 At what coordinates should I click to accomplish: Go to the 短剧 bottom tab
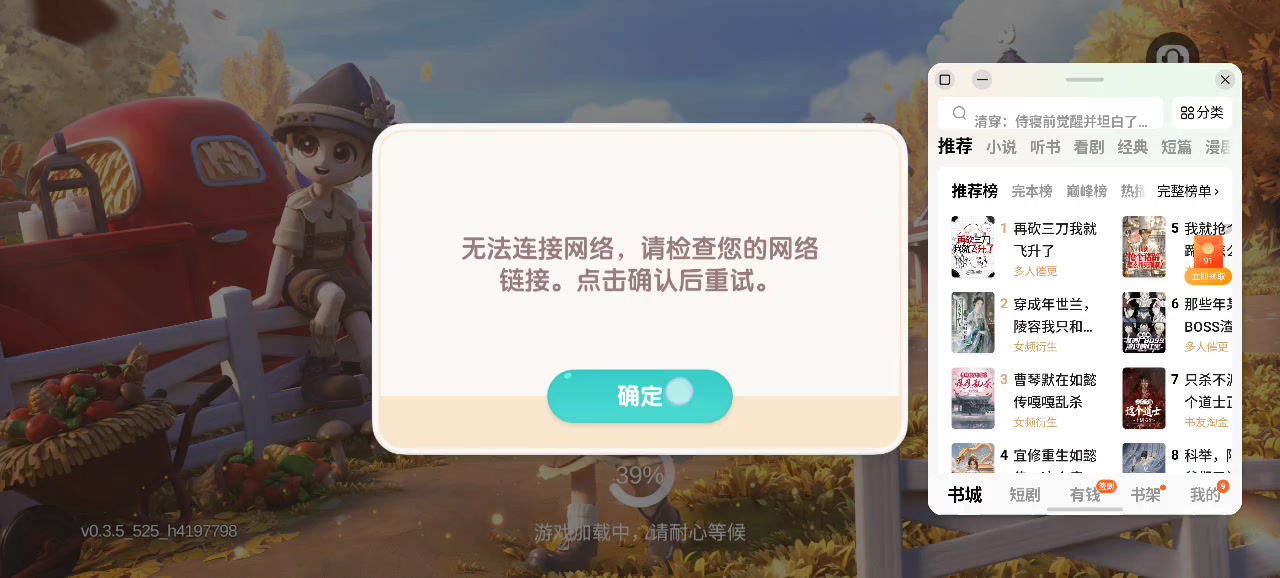(1025, 495)
